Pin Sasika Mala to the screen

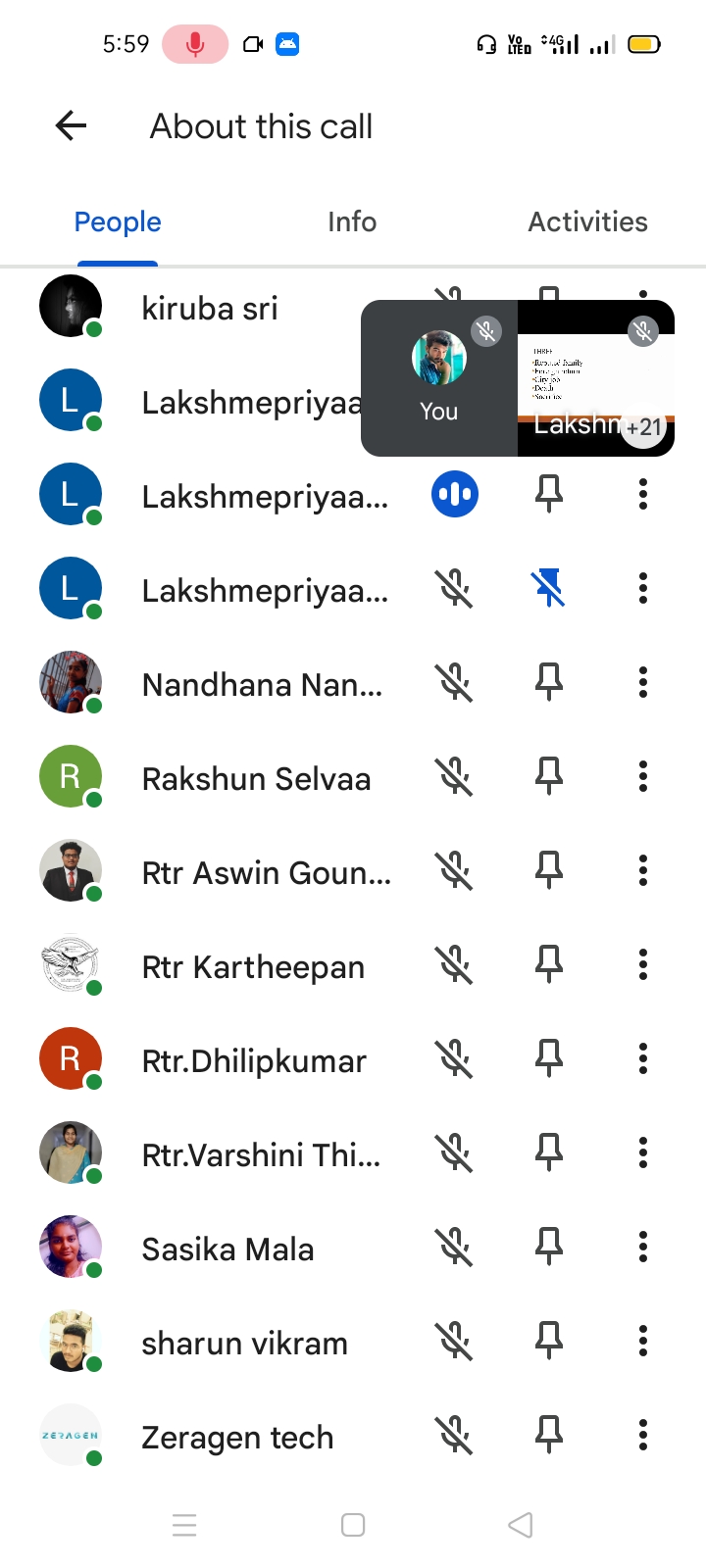coord(549,1248)
